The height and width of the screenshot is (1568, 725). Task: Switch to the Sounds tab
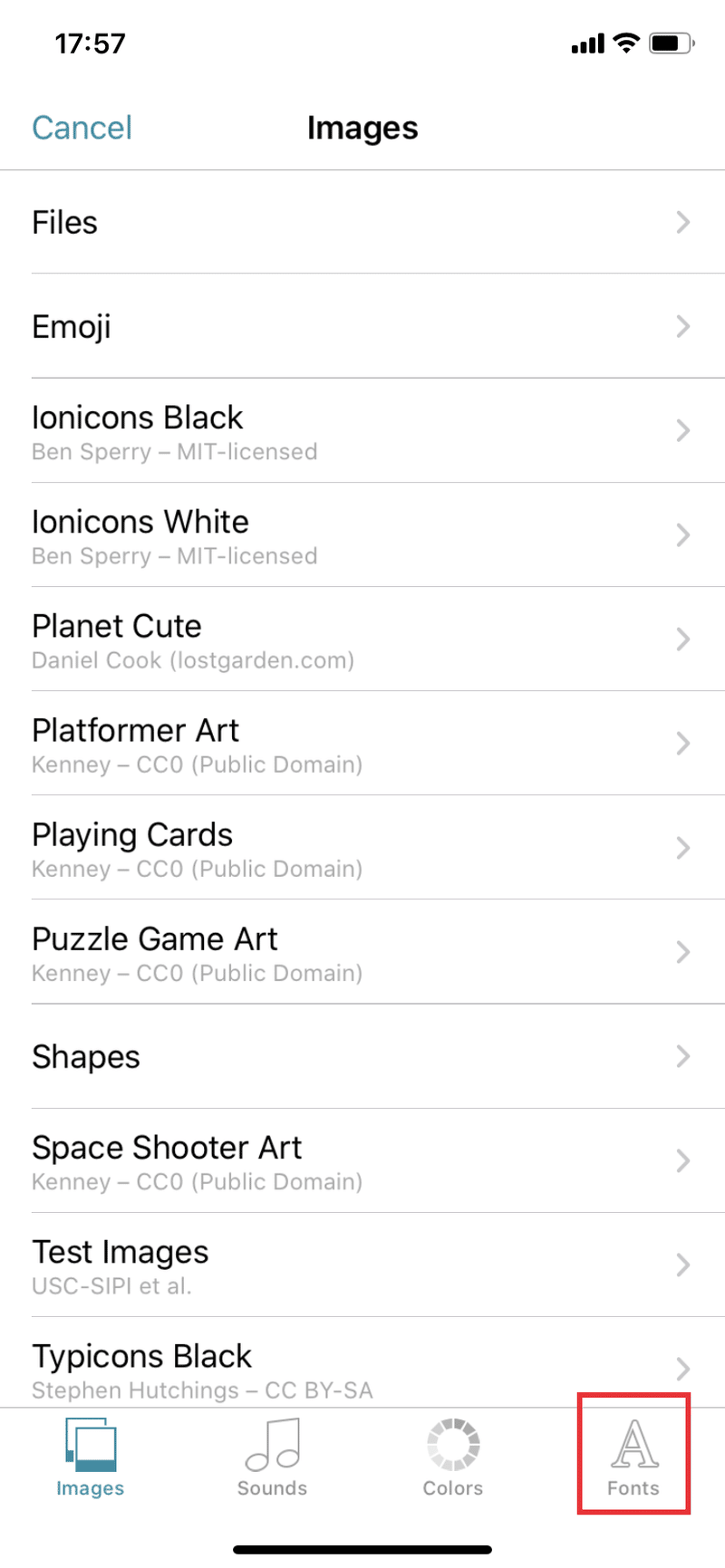(272, 1457)
